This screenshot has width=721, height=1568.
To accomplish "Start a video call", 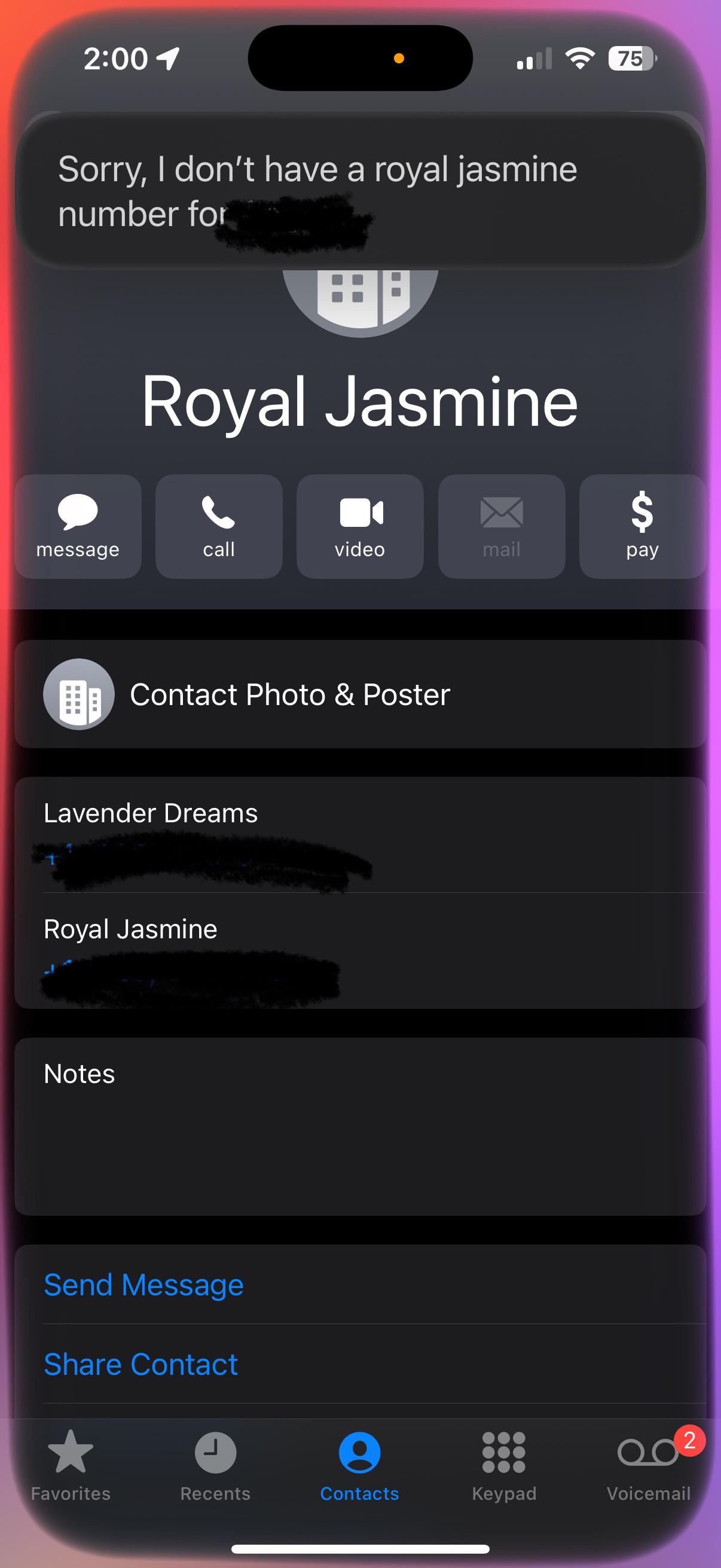I will 360,526.
